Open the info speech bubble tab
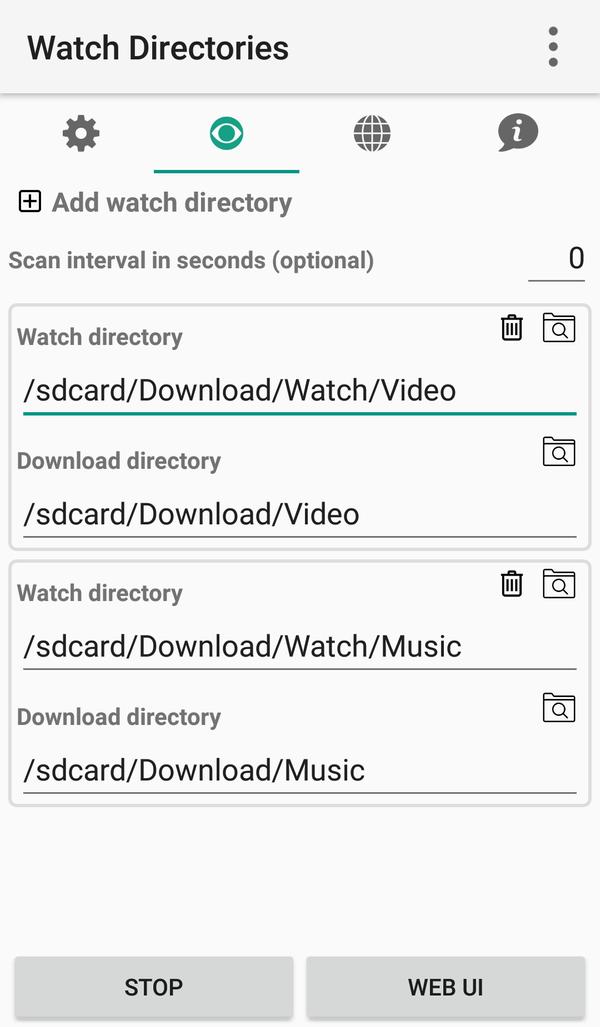600x1027 pixels. click(x=517, y=132)
